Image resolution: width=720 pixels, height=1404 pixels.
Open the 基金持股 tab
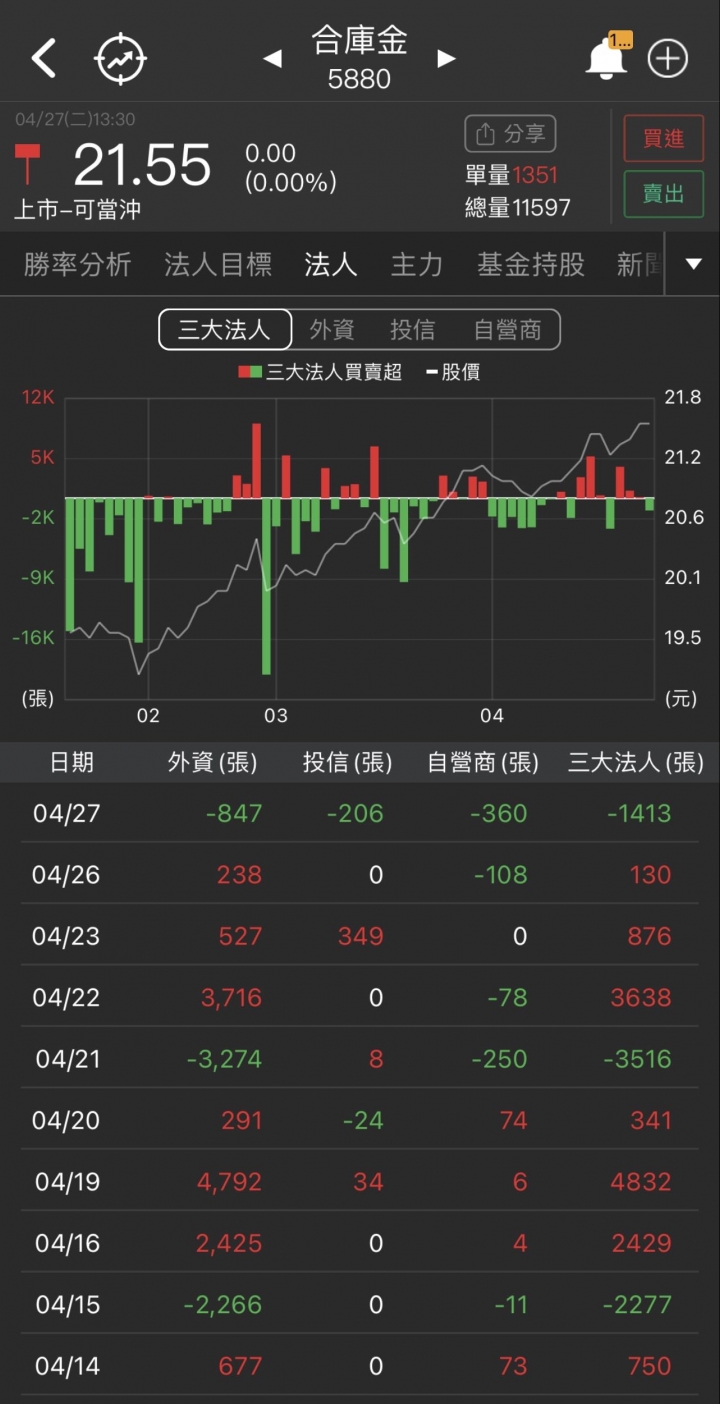pos(530,265)
